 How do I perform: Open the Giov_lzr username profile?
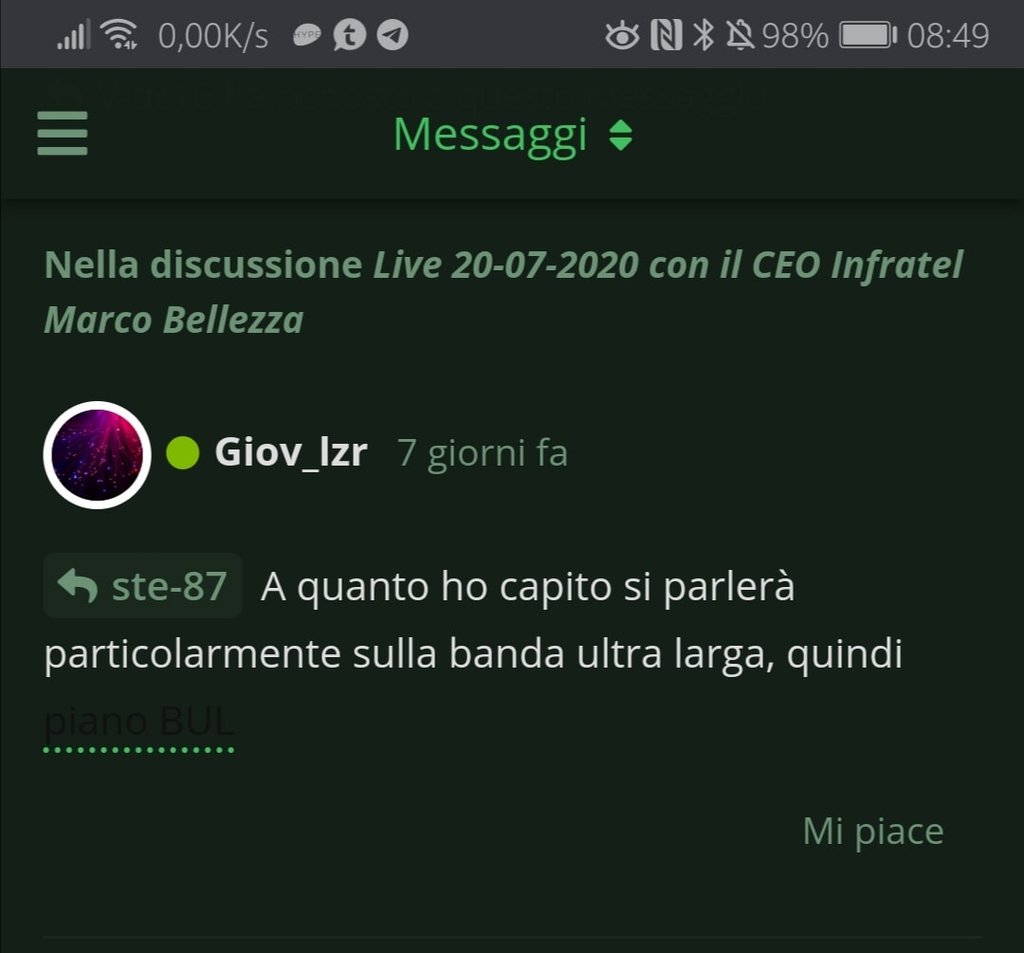290,453
